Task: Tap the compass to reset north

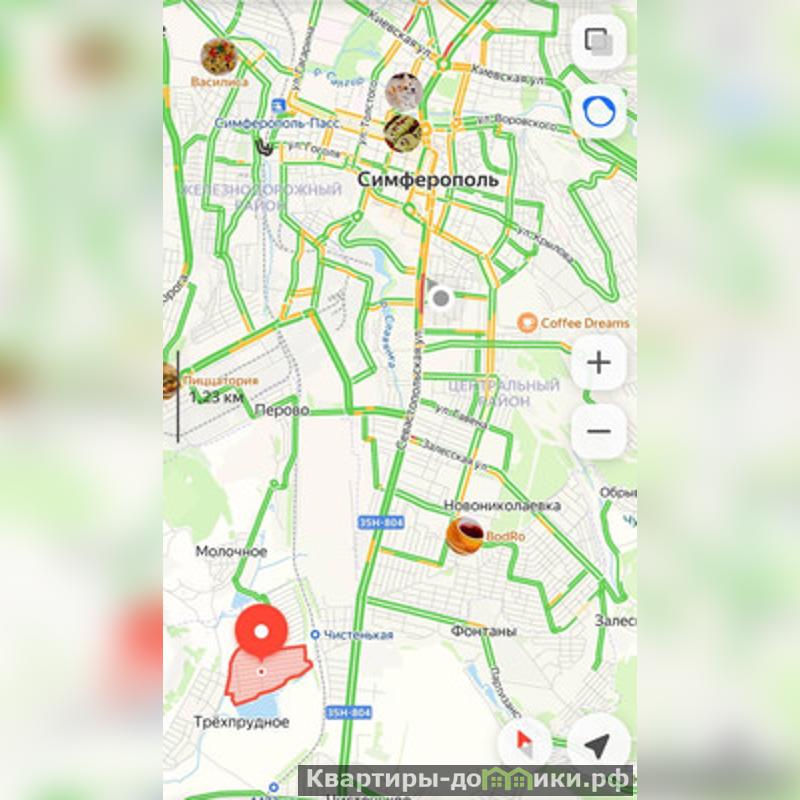Action: (524, 744)
